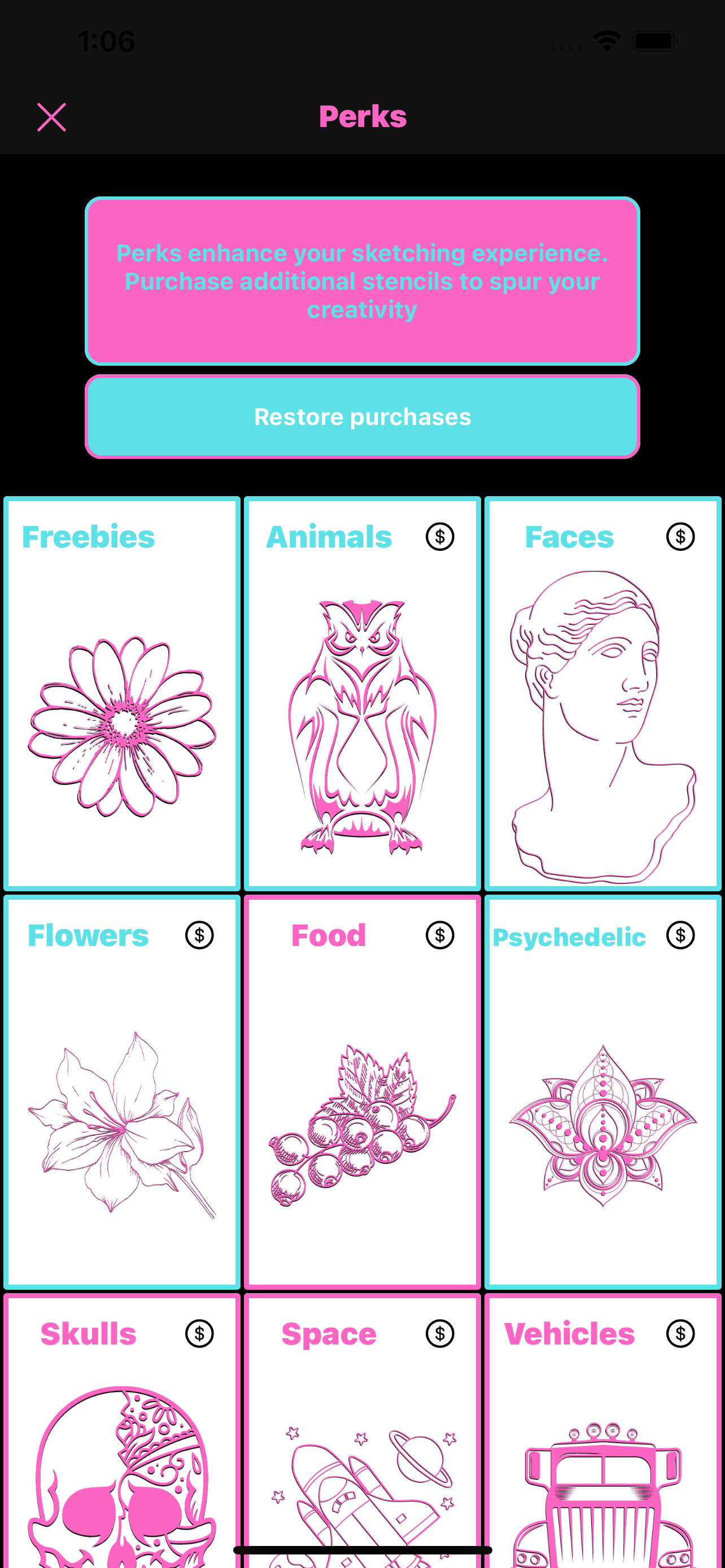Close the Perks screen
This screenshot has width=725, height=1568.
click(52, 117)
